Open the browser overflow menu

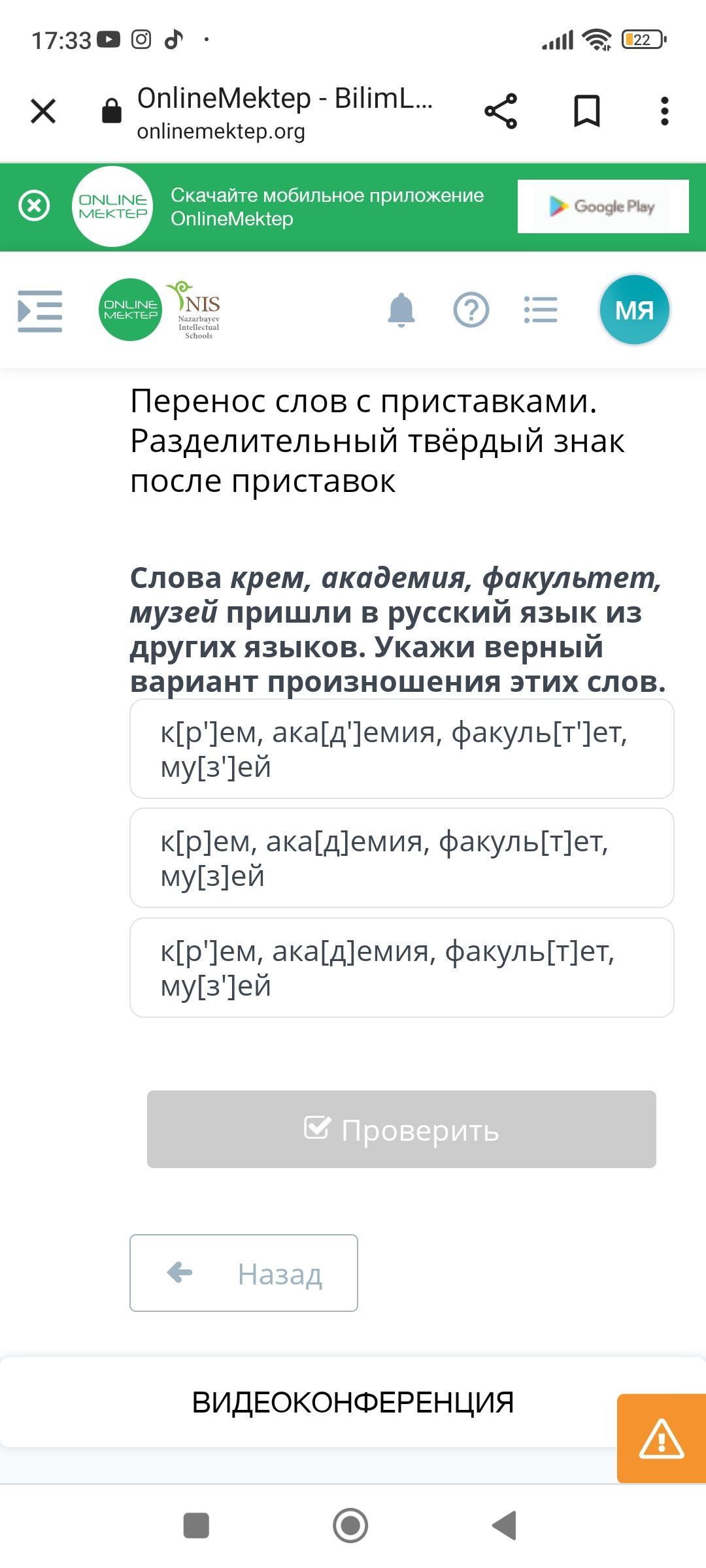(x=664, y=111)
